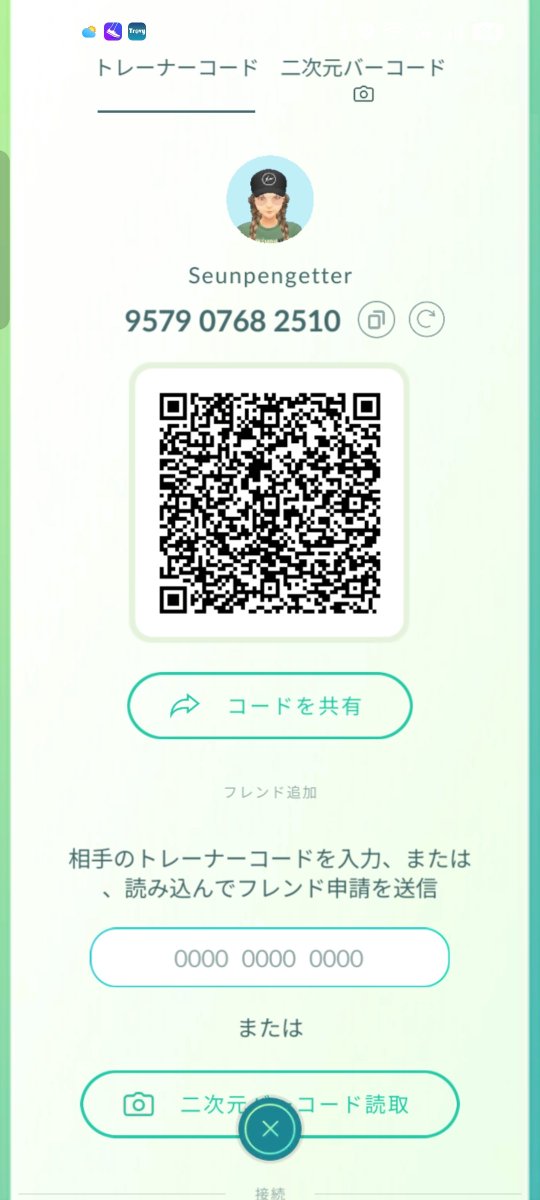Open the 二次元バーコード読取 scanner button

pyautogui.click(x=270, y=1104)
